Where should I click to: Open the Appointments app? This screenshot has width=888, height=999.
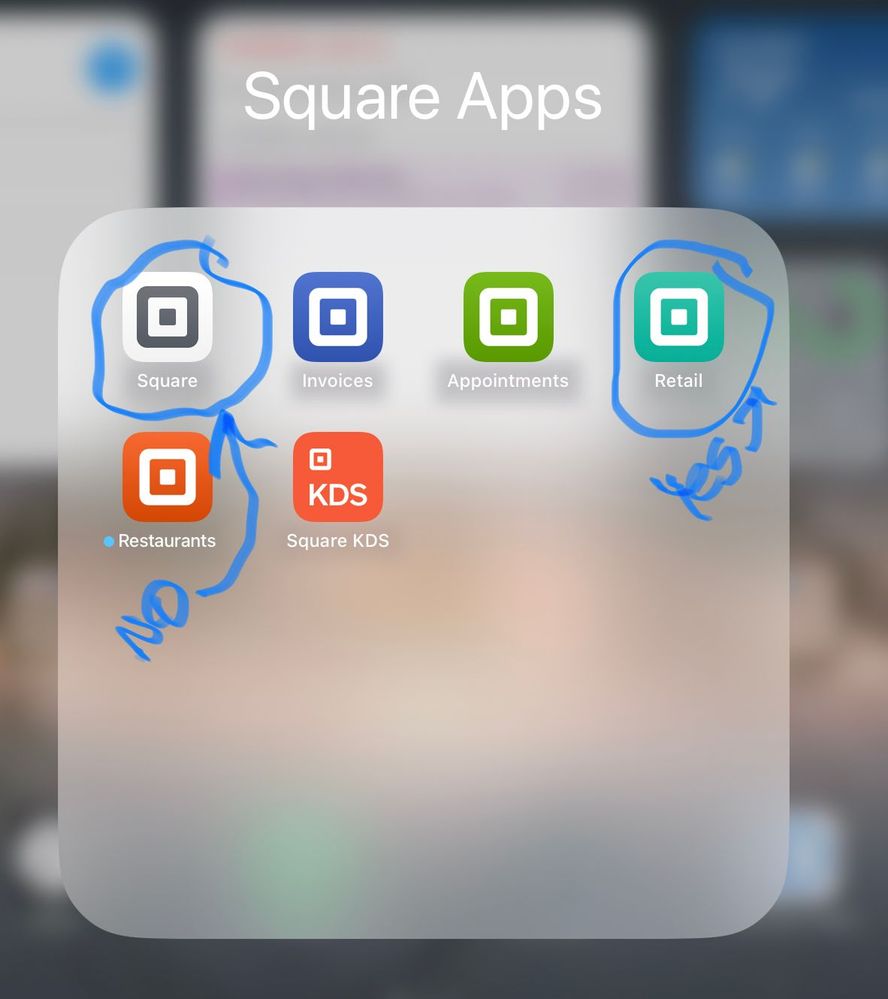pos(508,317)
